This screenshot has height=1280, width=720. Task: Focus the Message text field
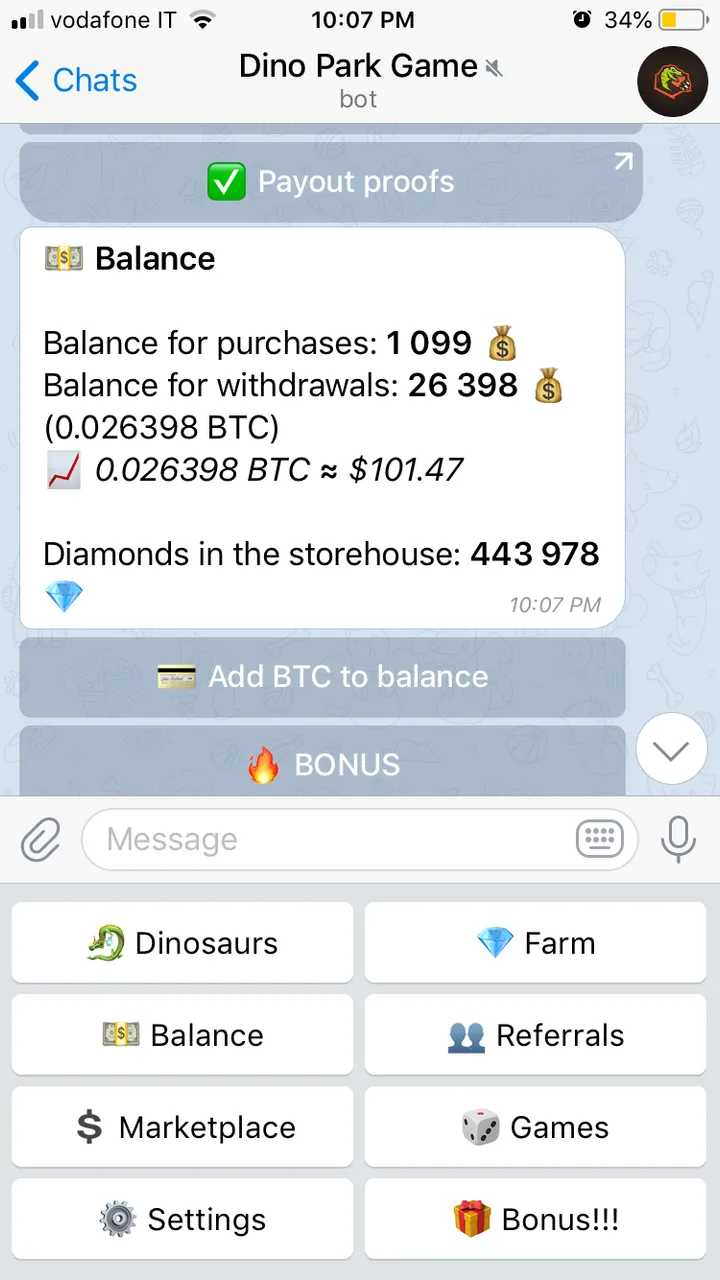[330, 840]
